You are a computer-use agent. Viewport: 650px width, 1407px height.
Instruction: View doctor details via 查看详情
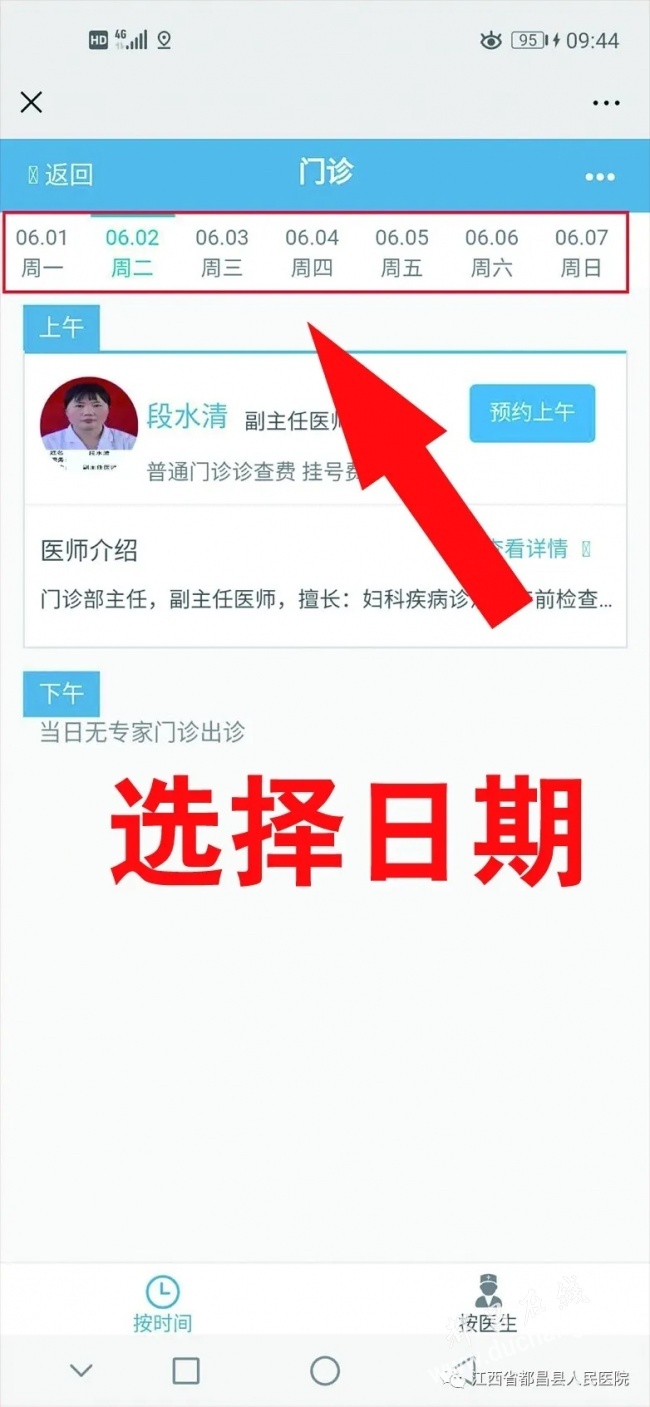[x=535, y=548]
